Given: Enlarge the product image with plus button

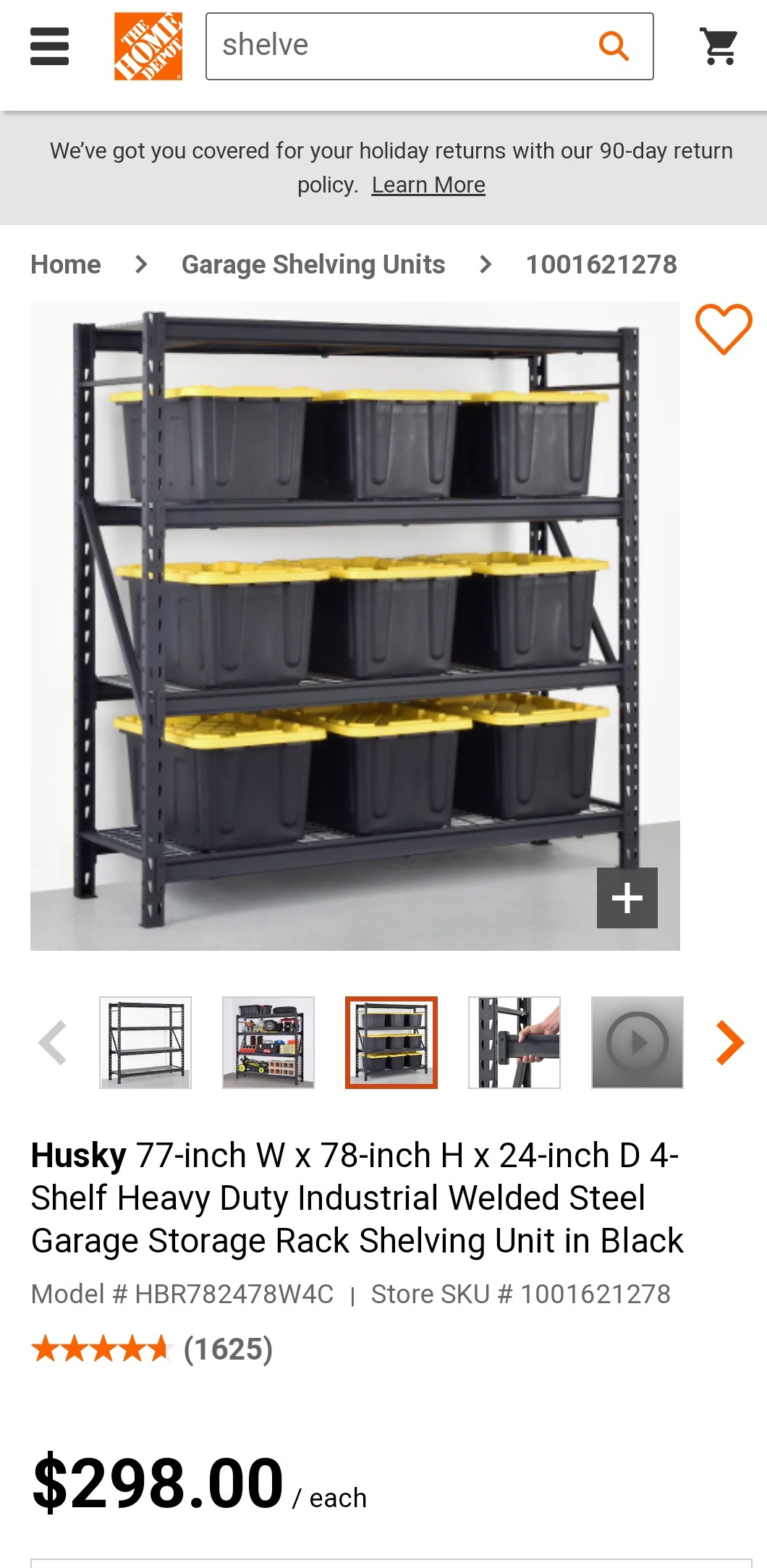Looking at the screenshot, I should pos(627,898).
